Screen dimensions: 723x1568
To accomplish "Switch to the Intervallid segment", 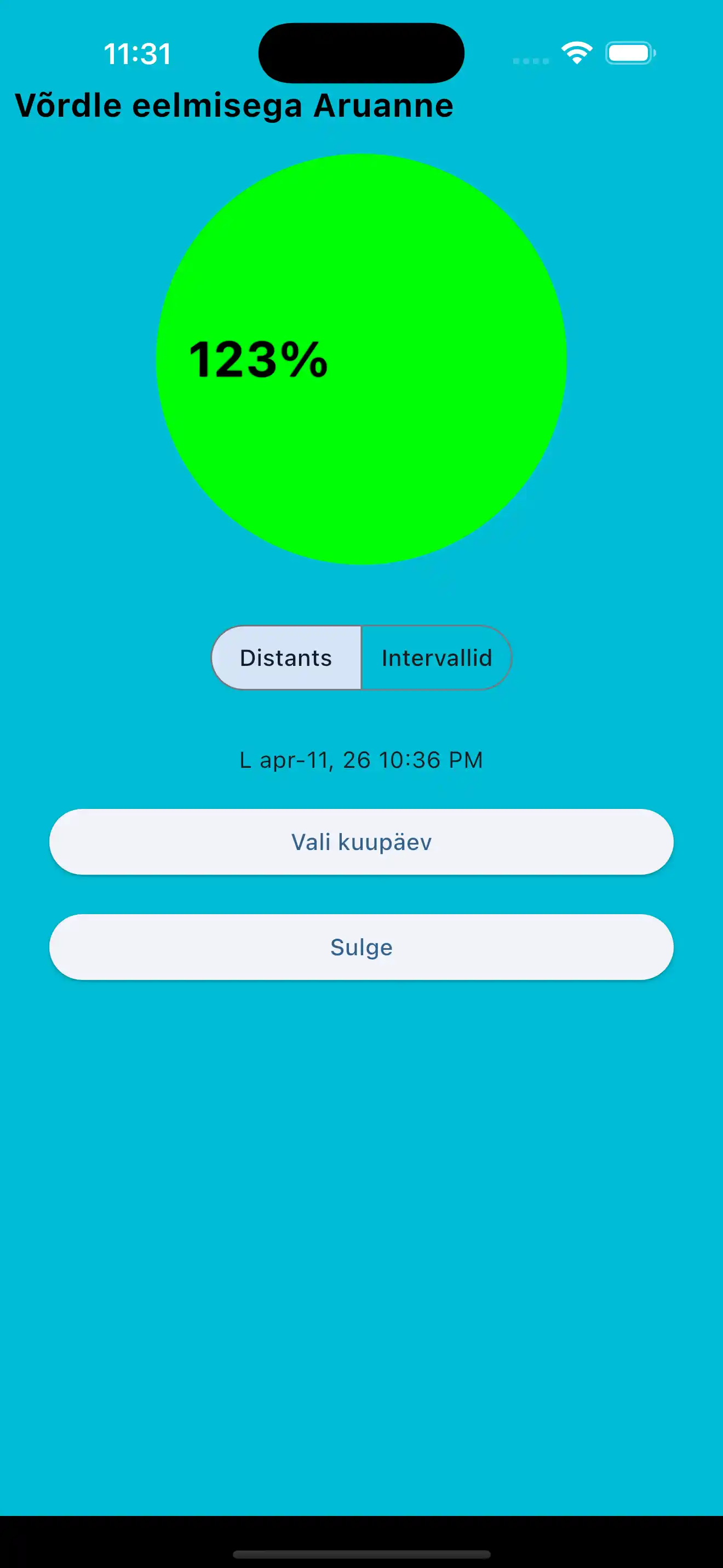I will point(437,658).
